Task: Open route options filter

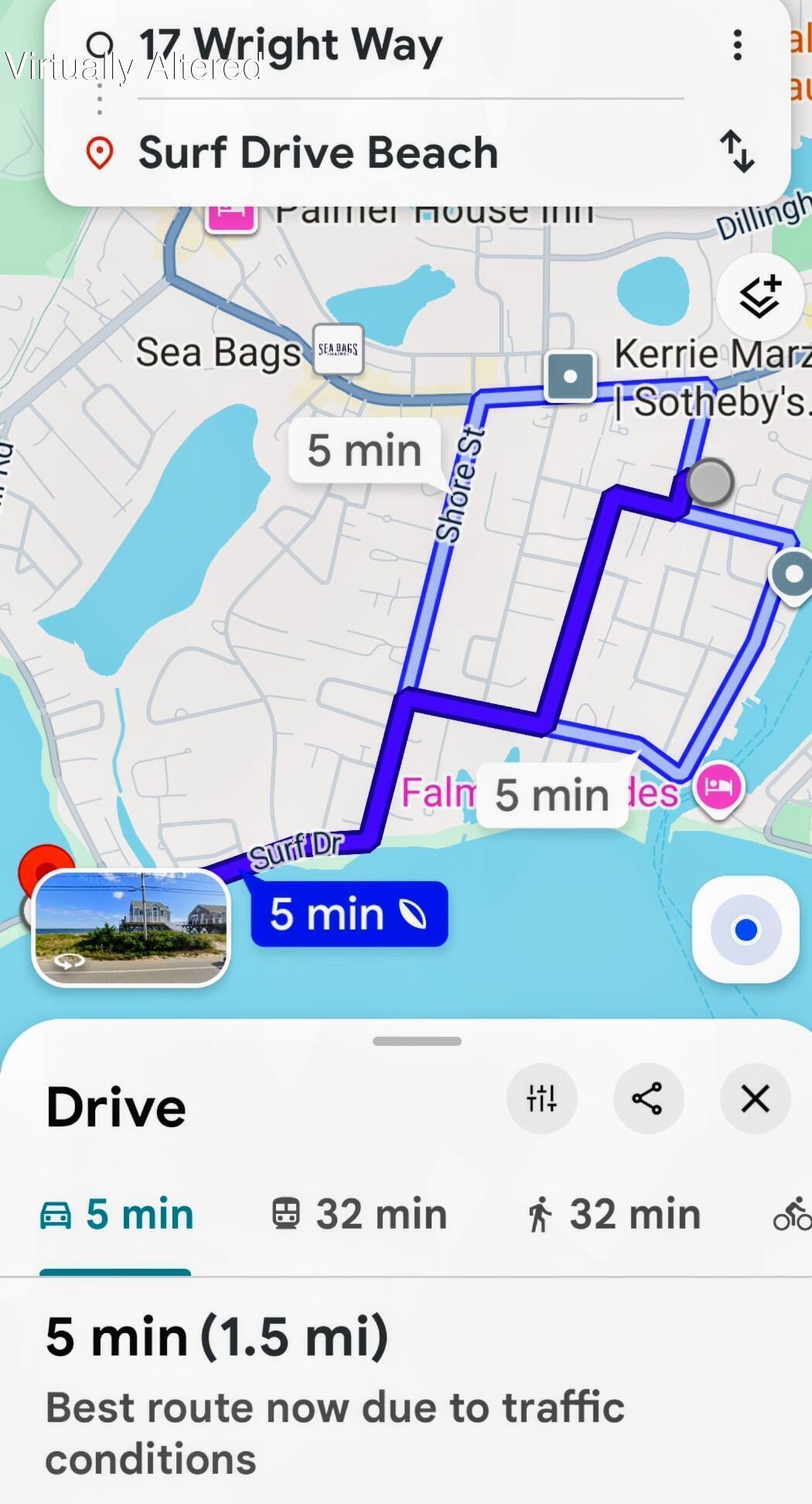Action: 541,1099
